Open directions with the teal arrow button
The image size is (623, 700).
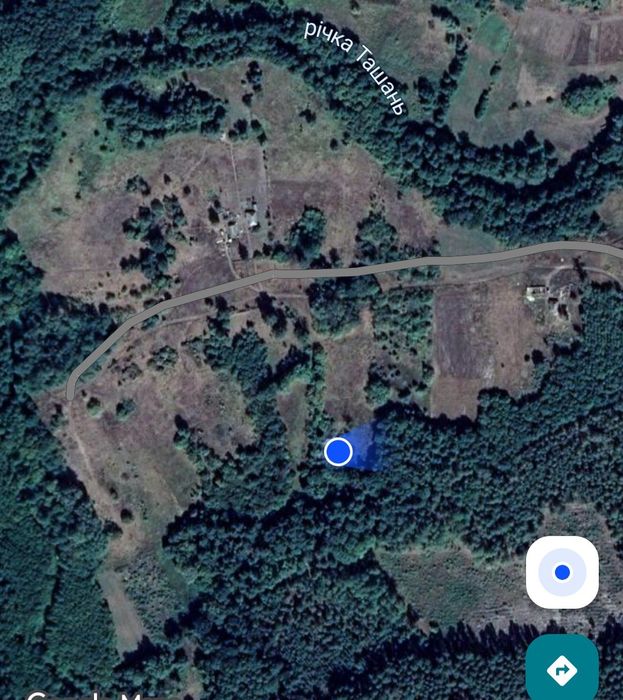[562, 667]
